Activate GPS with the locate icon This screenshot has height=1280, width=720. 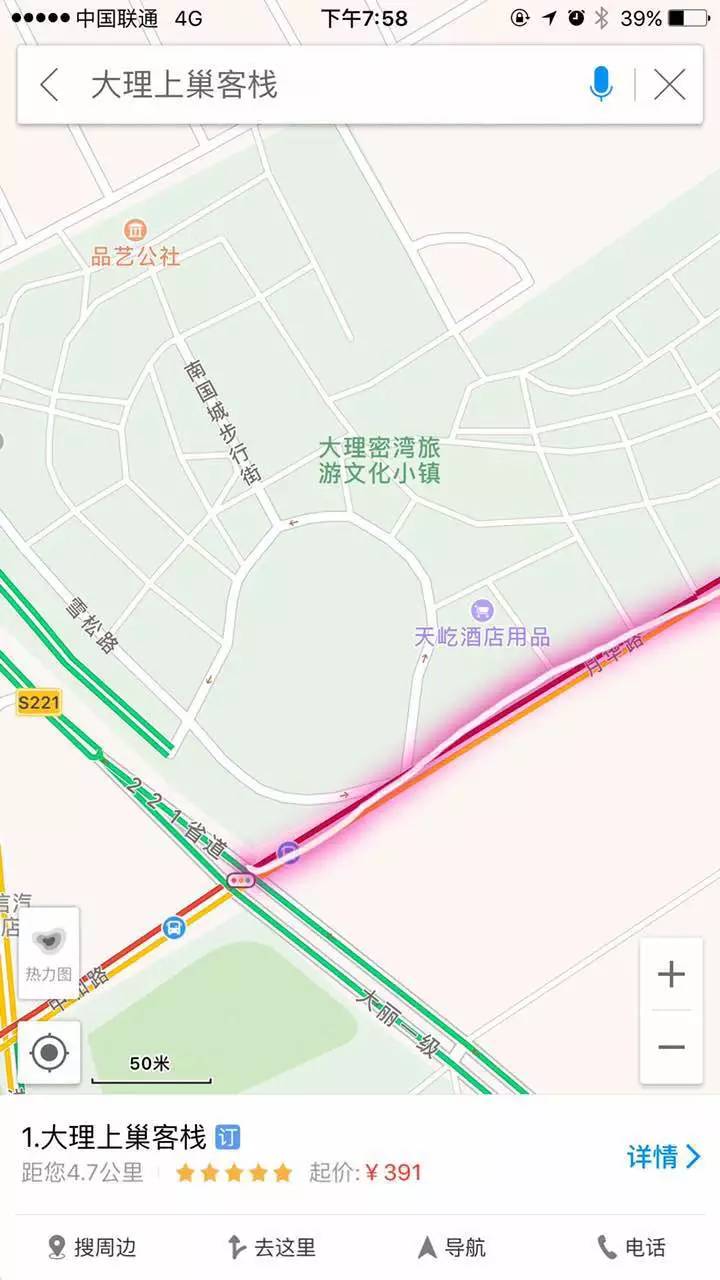48,1052
